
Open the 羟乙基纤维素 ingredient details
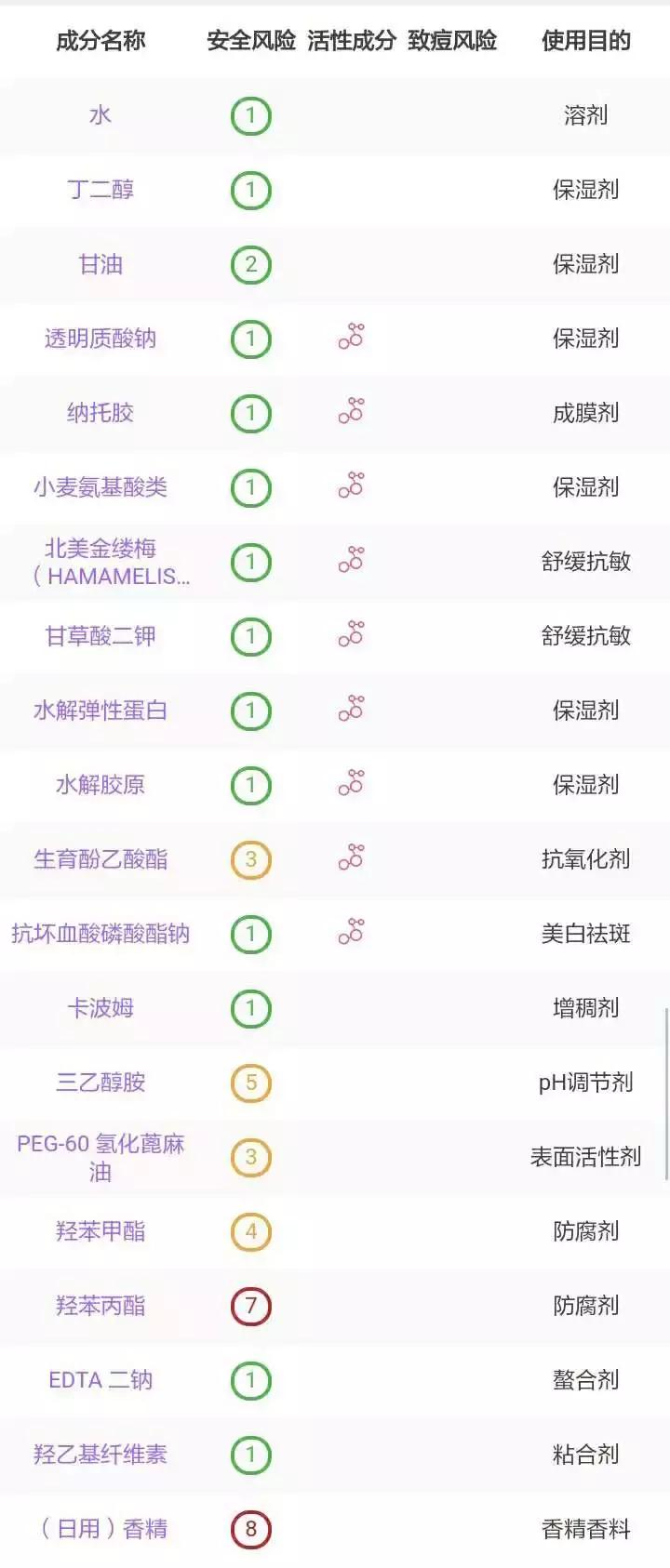tap(100, 1455)
